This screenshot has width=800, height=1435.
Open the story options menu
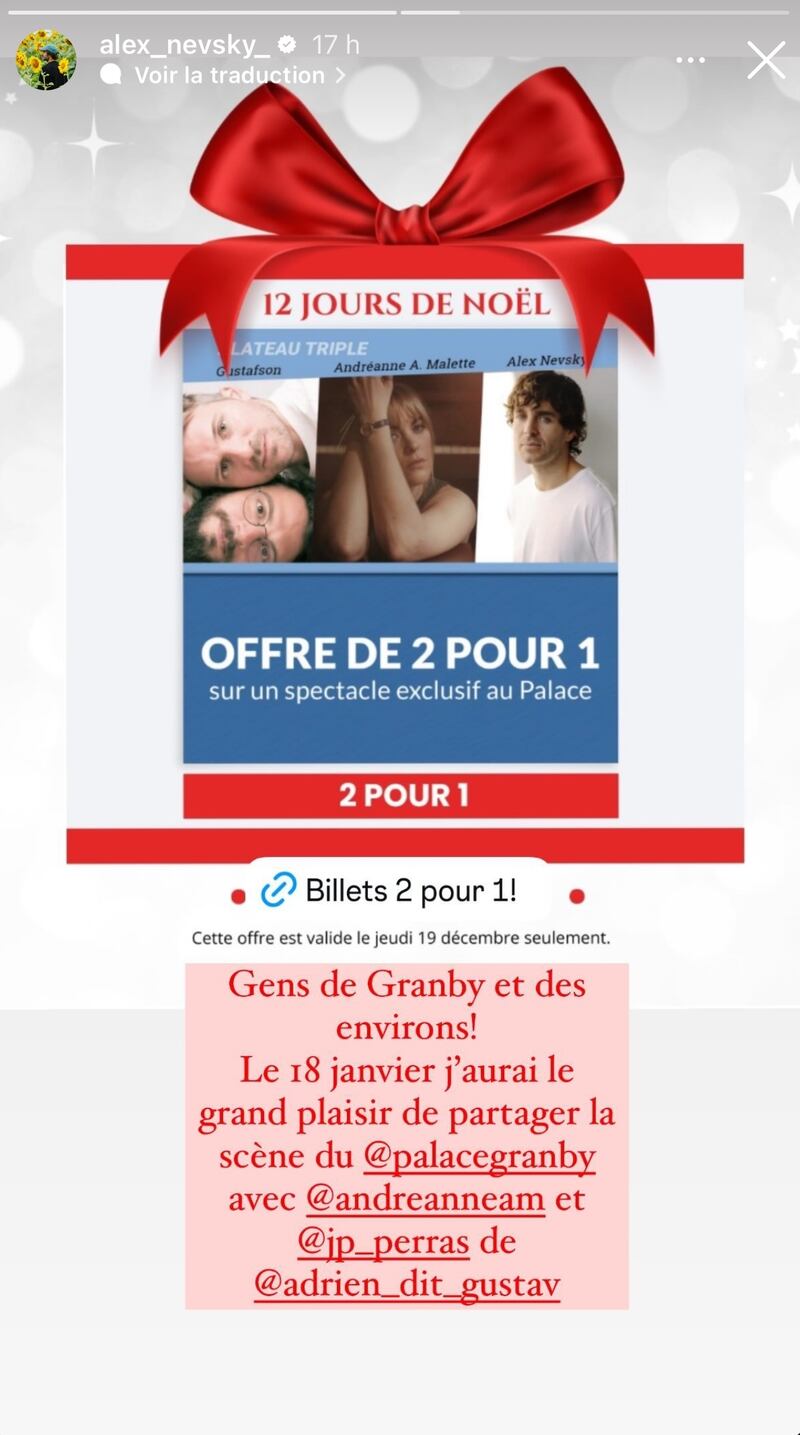[691, 61]
